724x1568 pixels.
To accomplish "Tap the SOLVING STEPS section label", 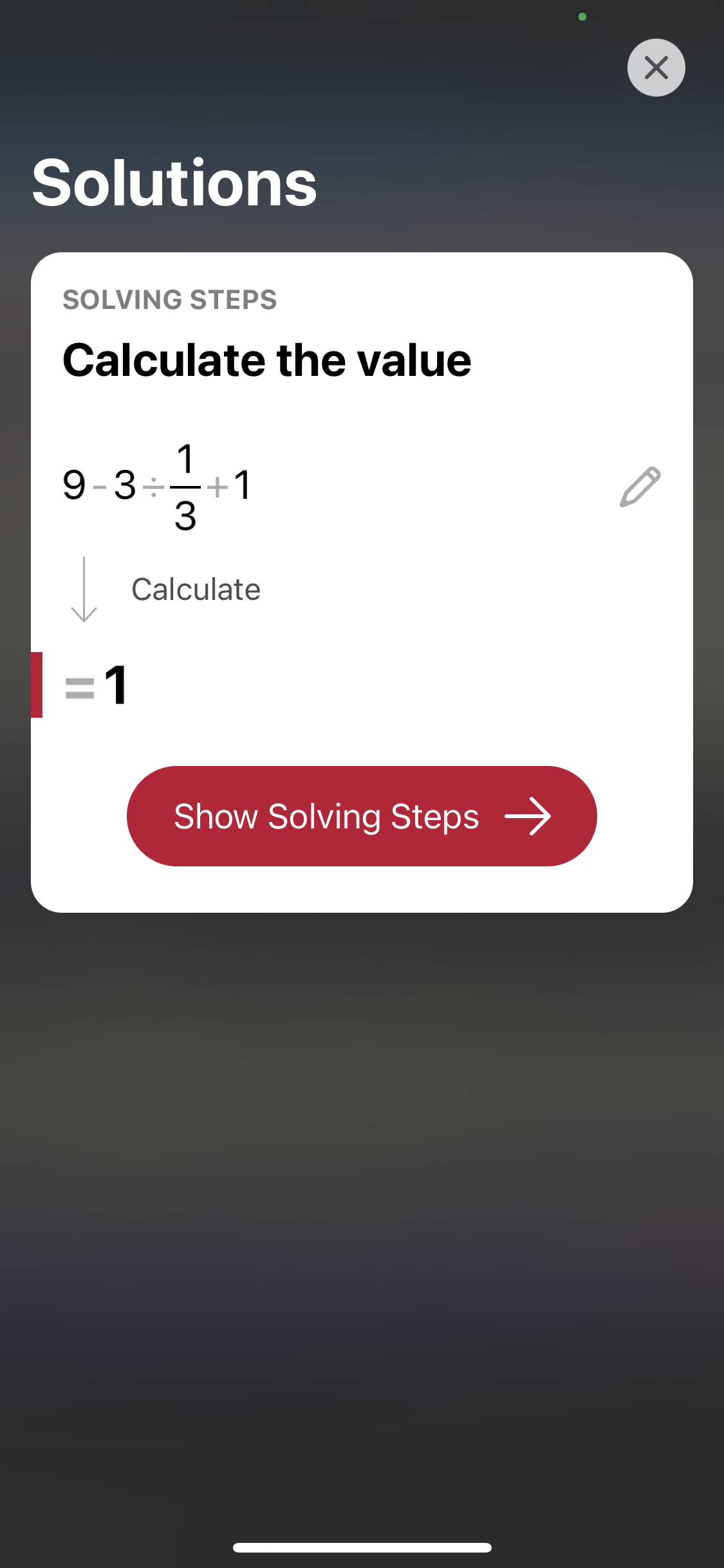I will [169, 299].
